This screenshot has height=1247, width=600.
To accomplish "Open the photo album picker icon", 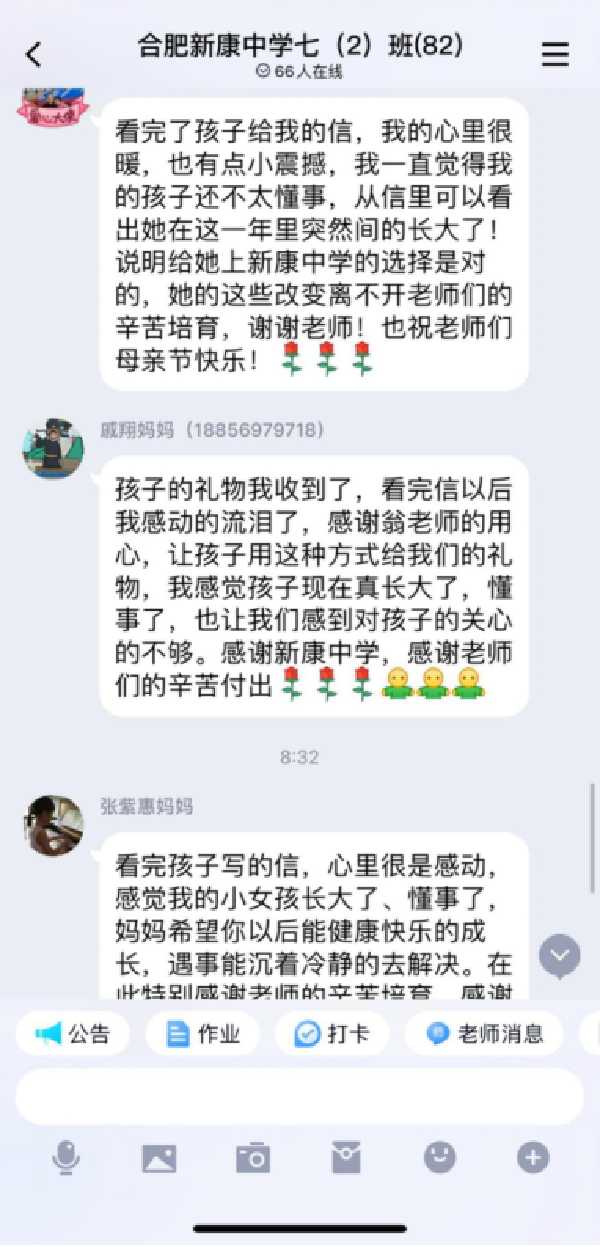I will pyautogui.click(x=159, y=1158).
